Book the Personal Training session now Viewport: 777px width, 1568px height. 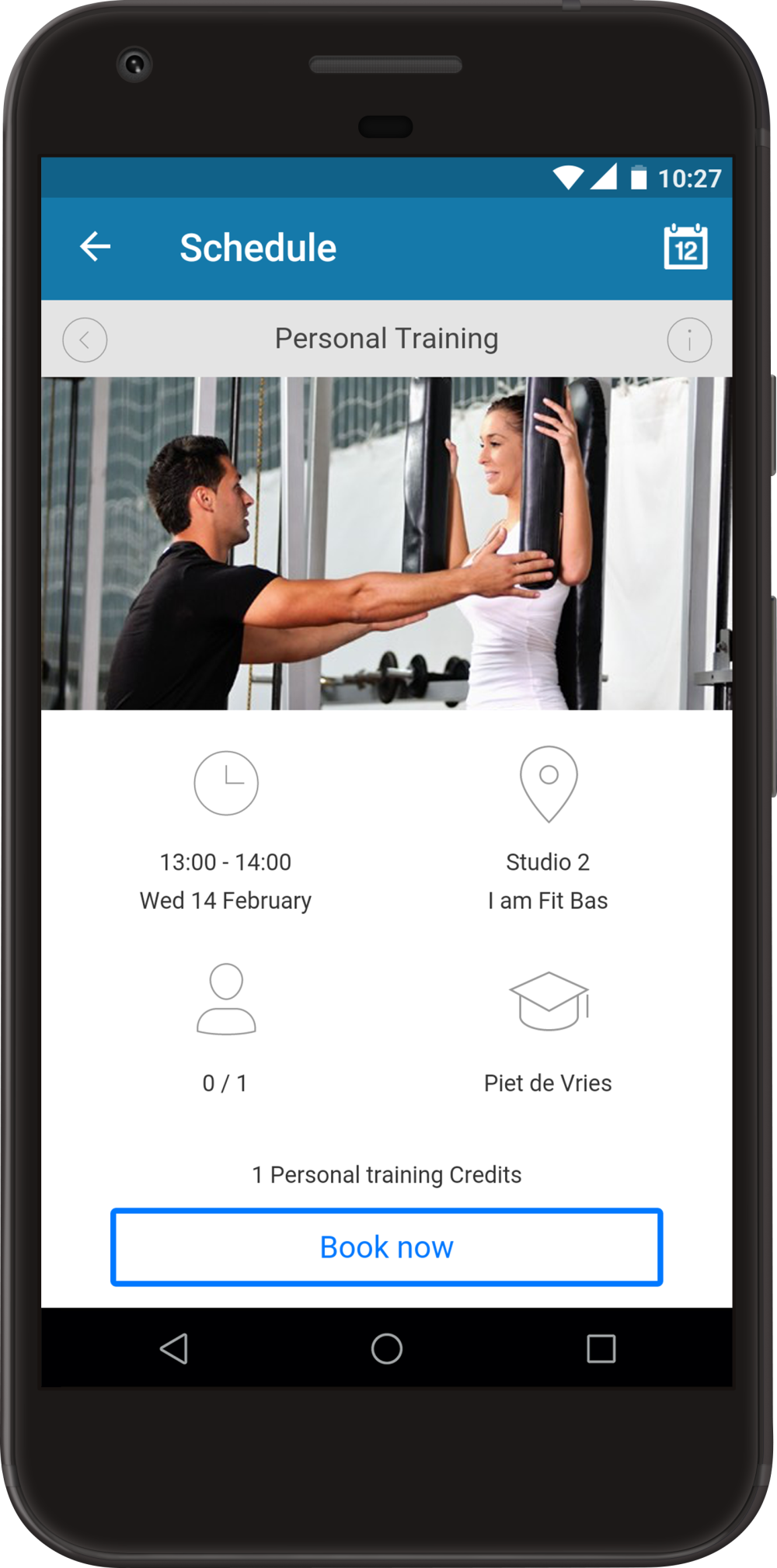(x=386, y=1246)
